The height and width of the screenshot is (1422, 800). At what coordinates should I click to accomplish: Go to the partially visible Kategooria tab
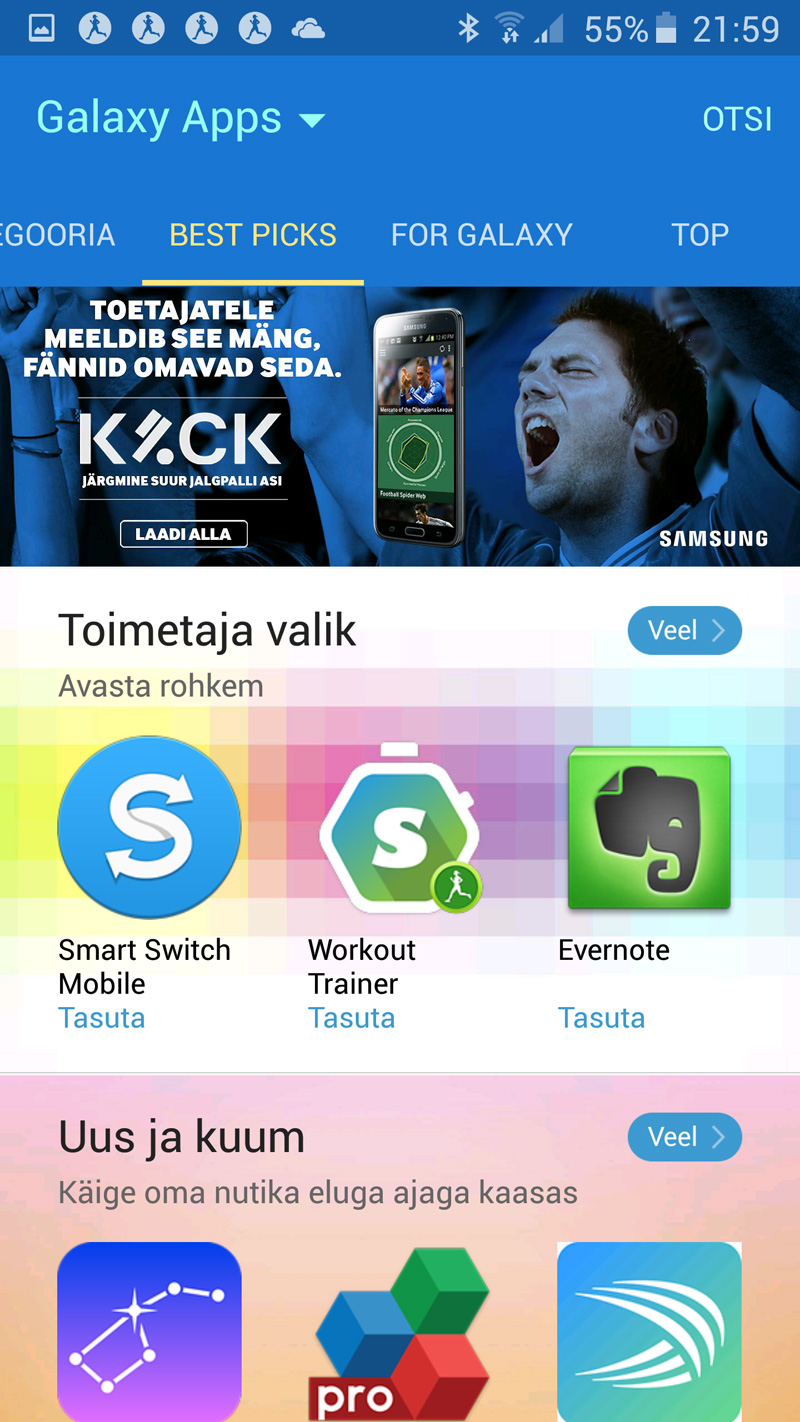[57, 235]
